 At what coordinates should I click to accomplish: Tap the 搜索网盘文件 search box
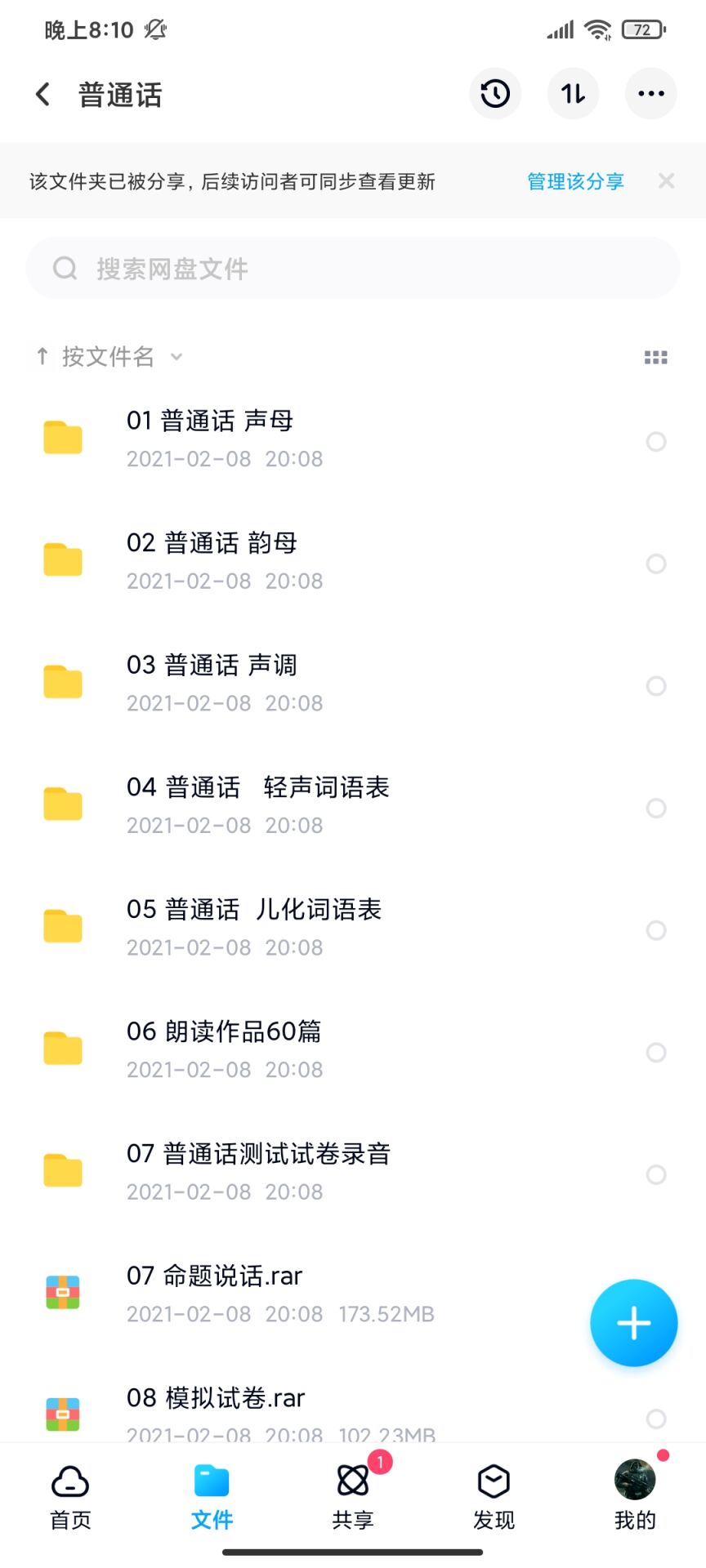click(x=353, y=269)
